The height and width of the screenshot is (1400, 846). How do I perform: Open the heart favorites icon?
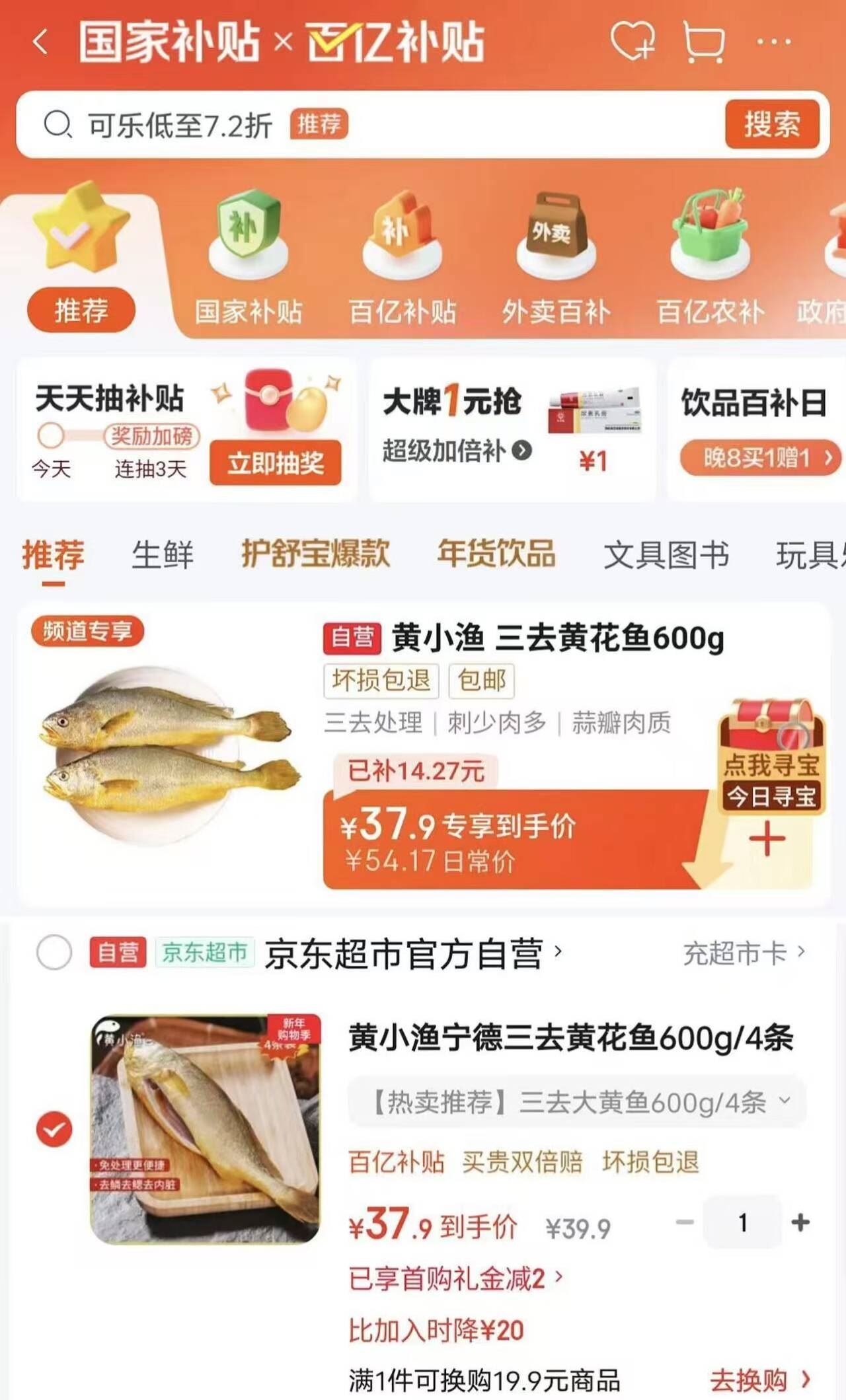click(632, 42)
